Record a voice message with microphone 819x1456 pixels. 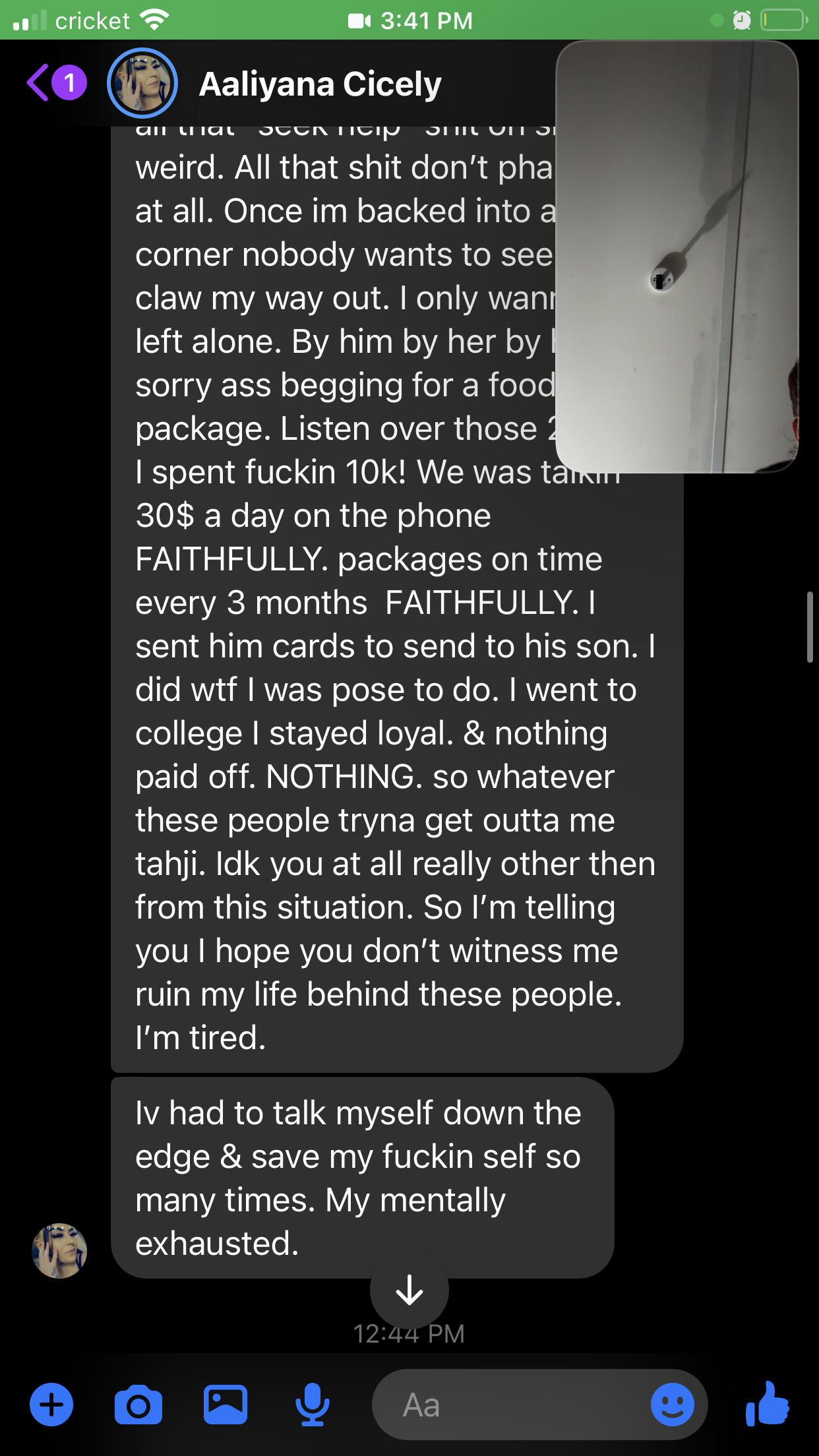point(313,1405)
